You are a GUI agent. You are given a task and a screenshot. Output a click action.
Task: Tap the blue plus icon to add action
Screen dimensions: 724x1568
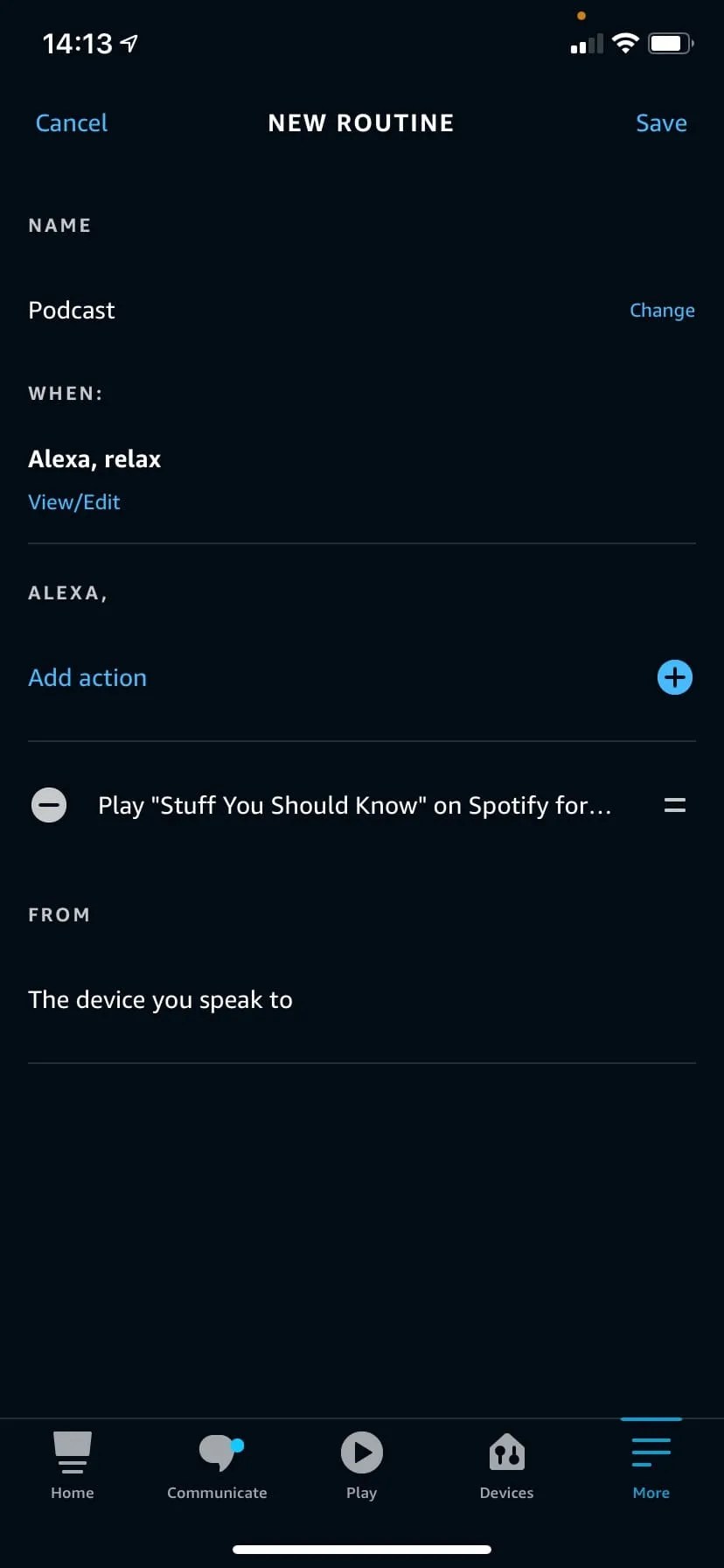(674, 676)
